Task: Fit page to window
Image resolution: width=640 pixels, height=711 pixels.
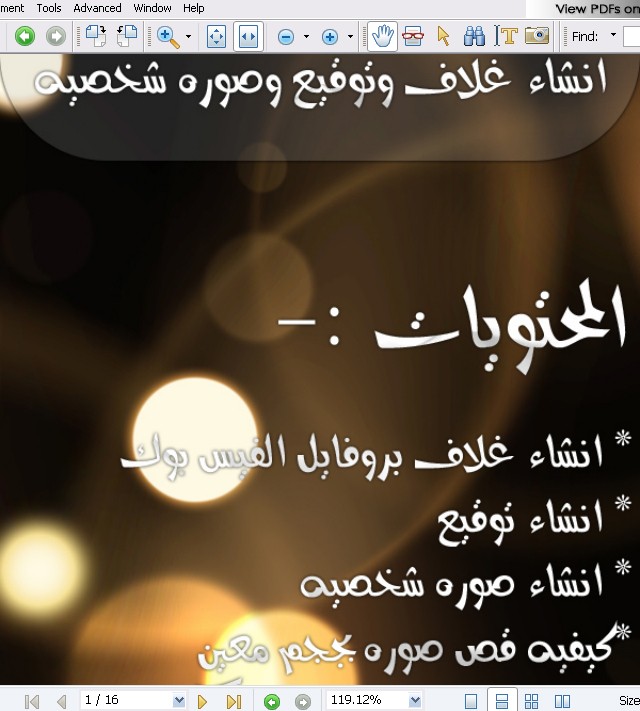Action: point(216,37)
